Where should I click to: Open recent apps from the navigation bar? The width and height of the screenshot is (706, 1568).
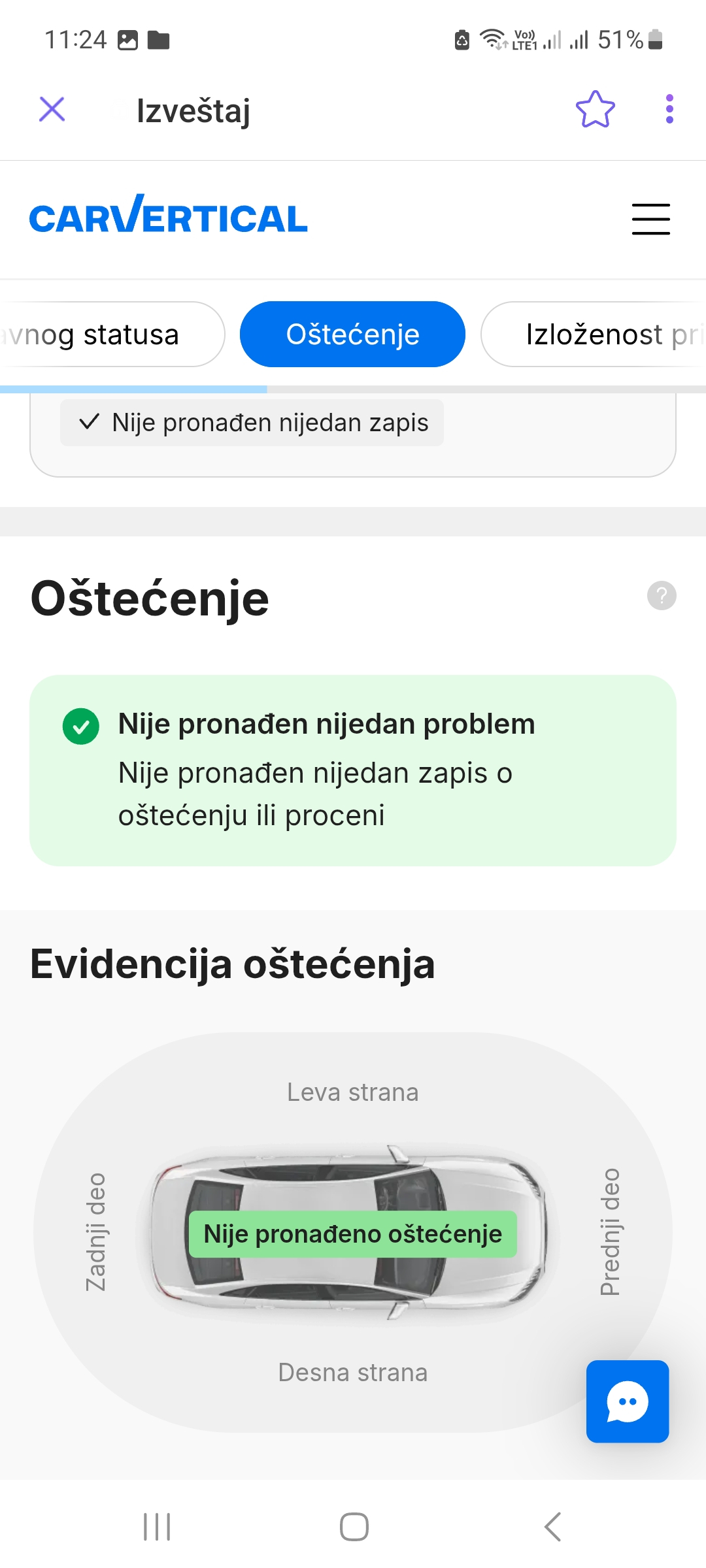157,1527
